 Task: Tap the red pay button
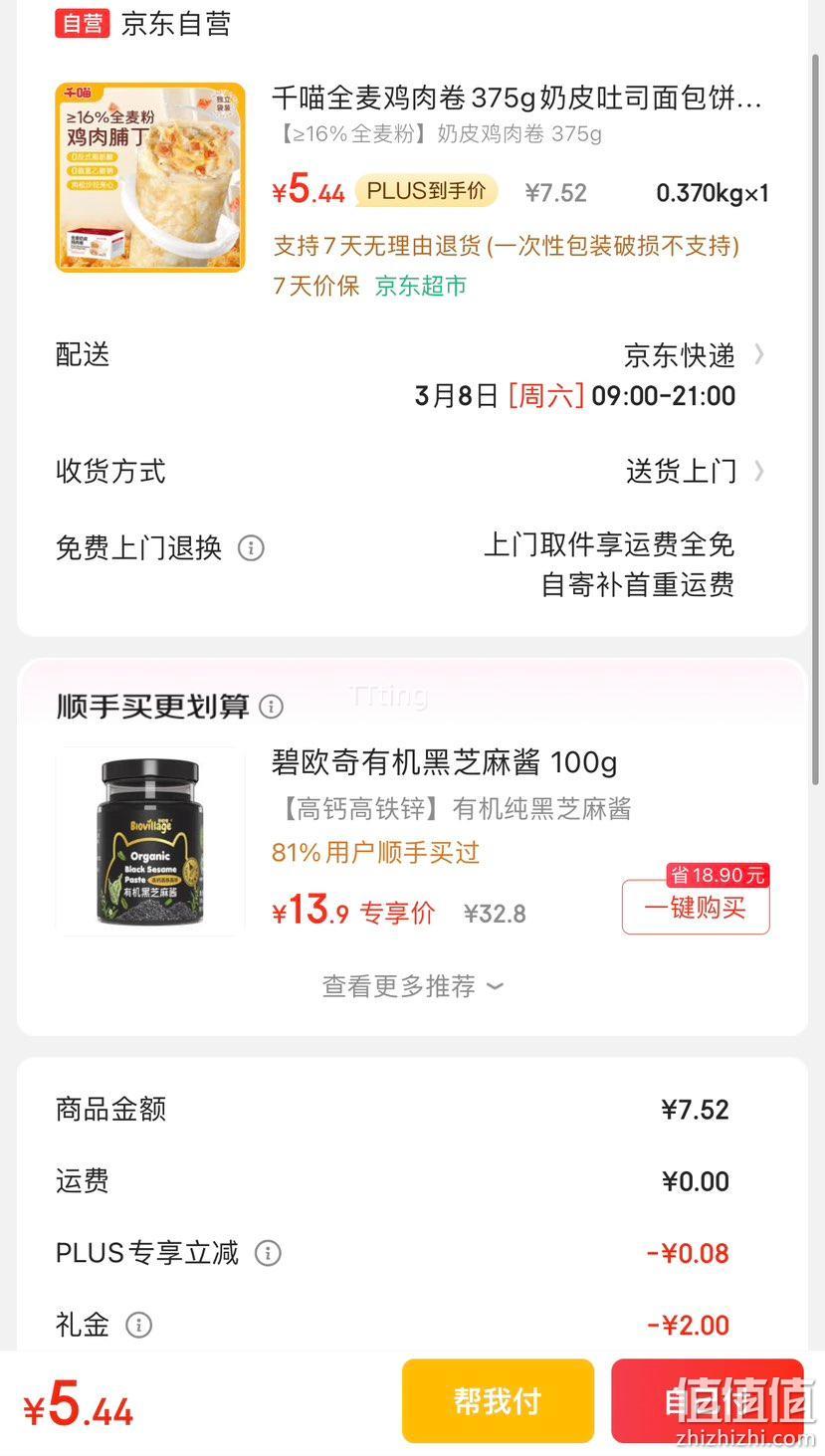point(707,1401)
